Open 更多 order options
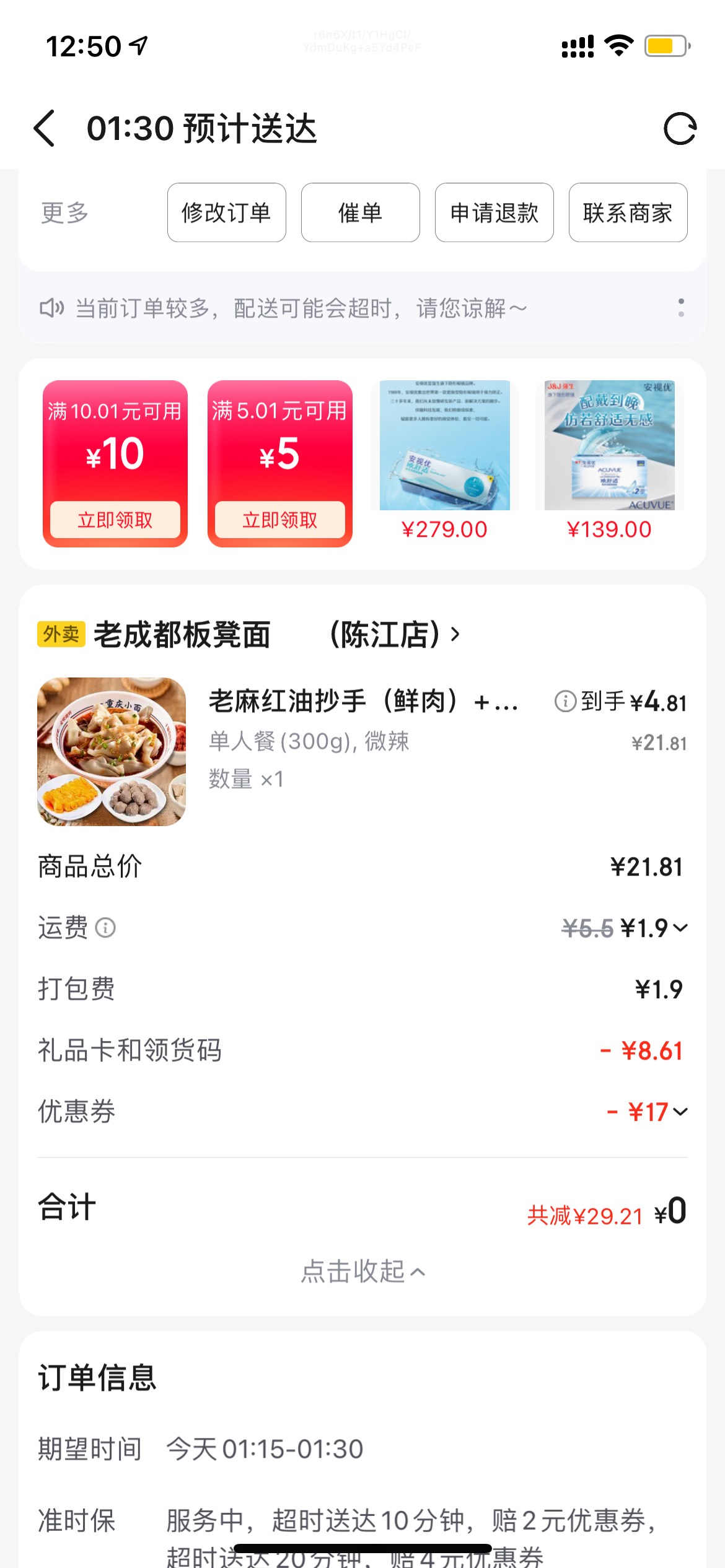 pos(64,212)
